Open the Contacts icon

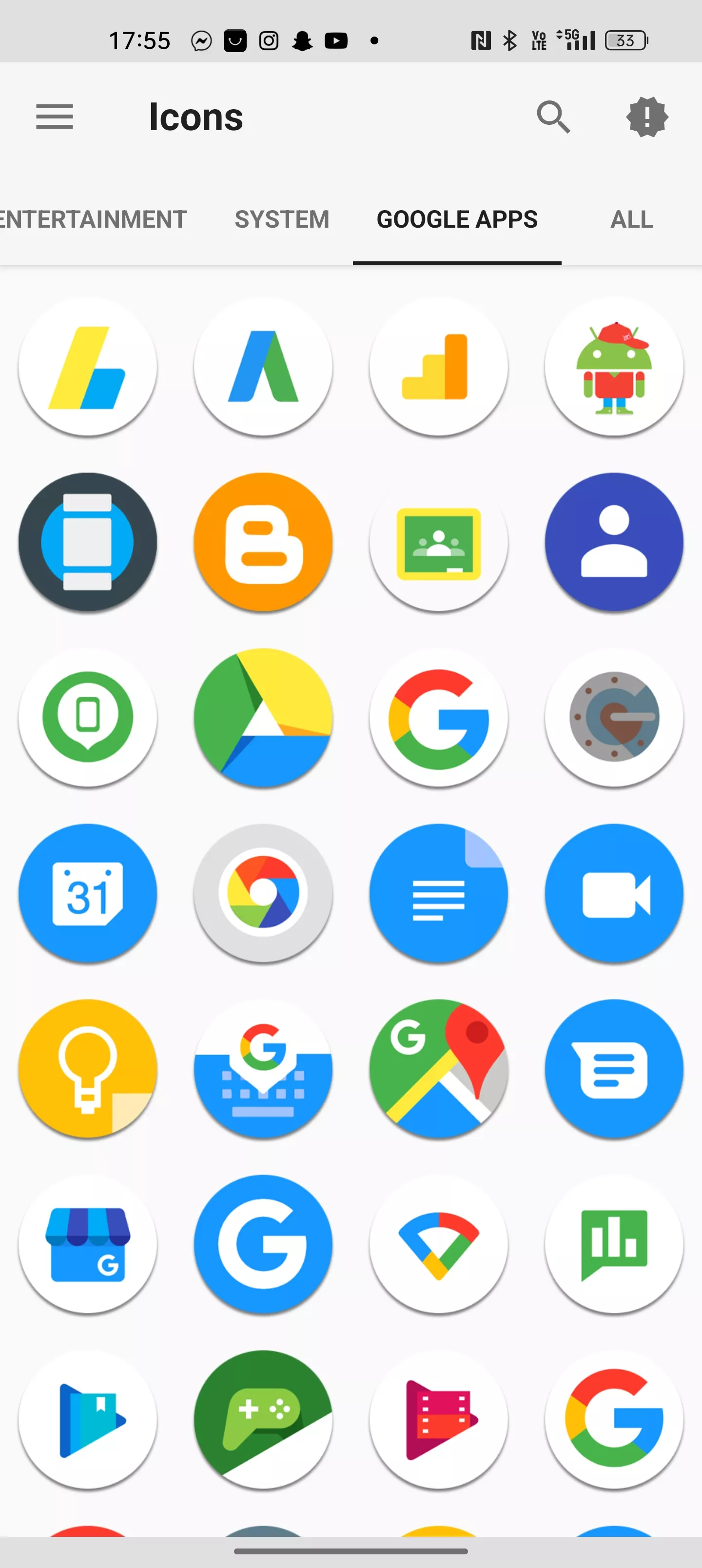614,542
